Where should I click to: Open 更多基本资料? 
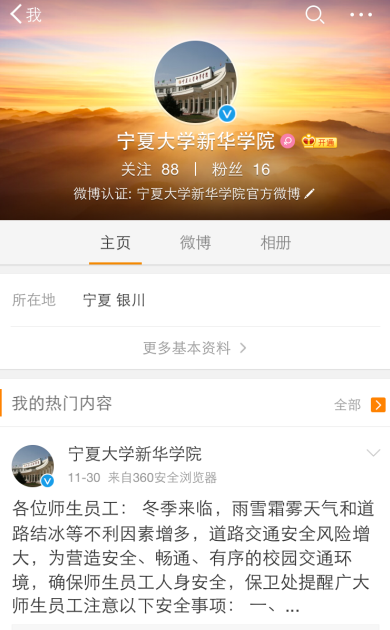(x=195, y=348)
